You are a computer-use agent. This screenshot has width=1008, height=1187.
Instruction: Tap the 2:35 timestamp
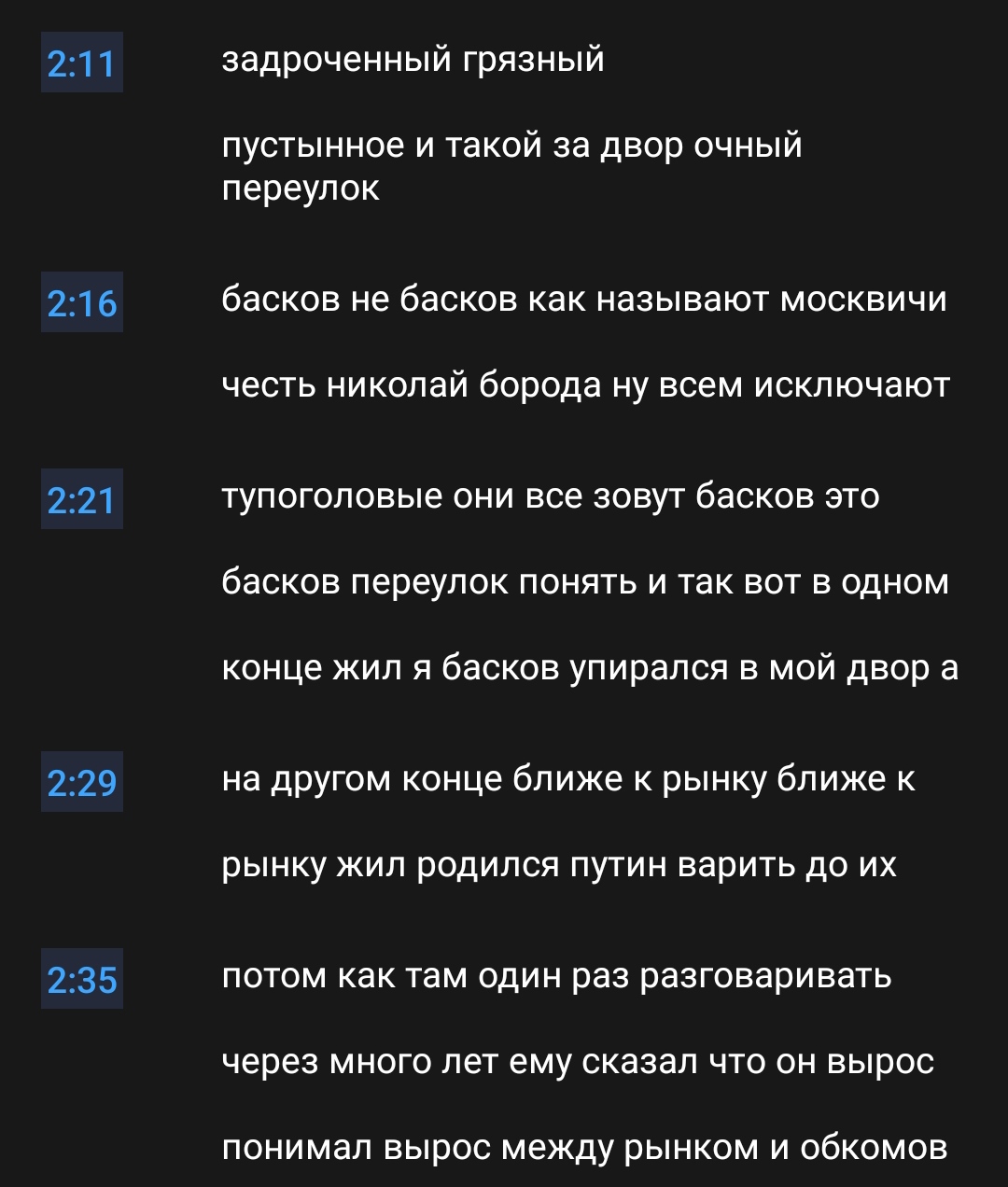[x=81, y=980]
